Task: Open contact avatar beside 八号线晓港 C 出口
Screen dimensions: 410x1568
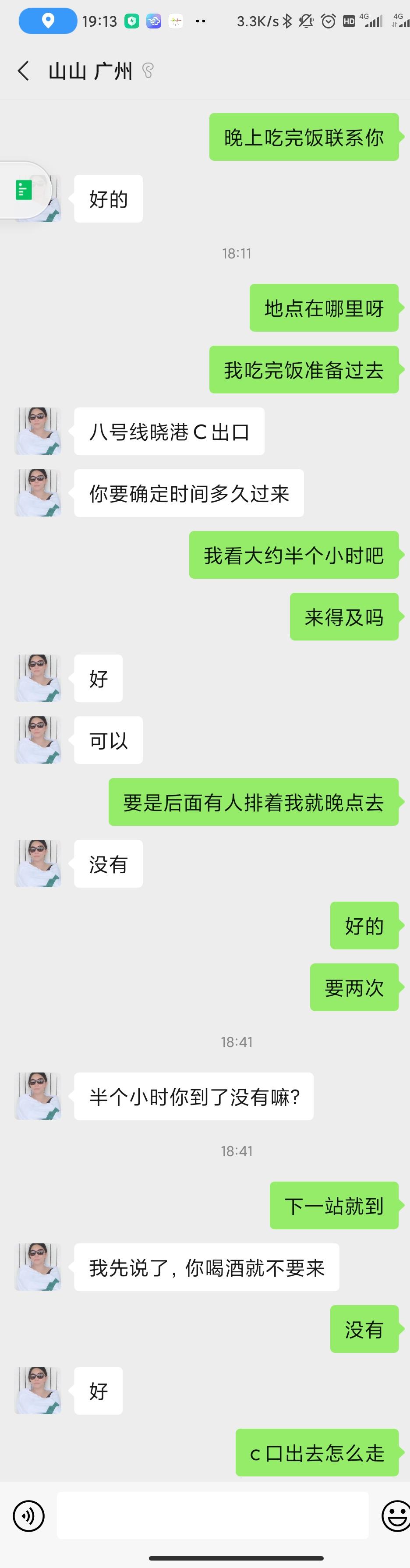Action: (38, 431)
